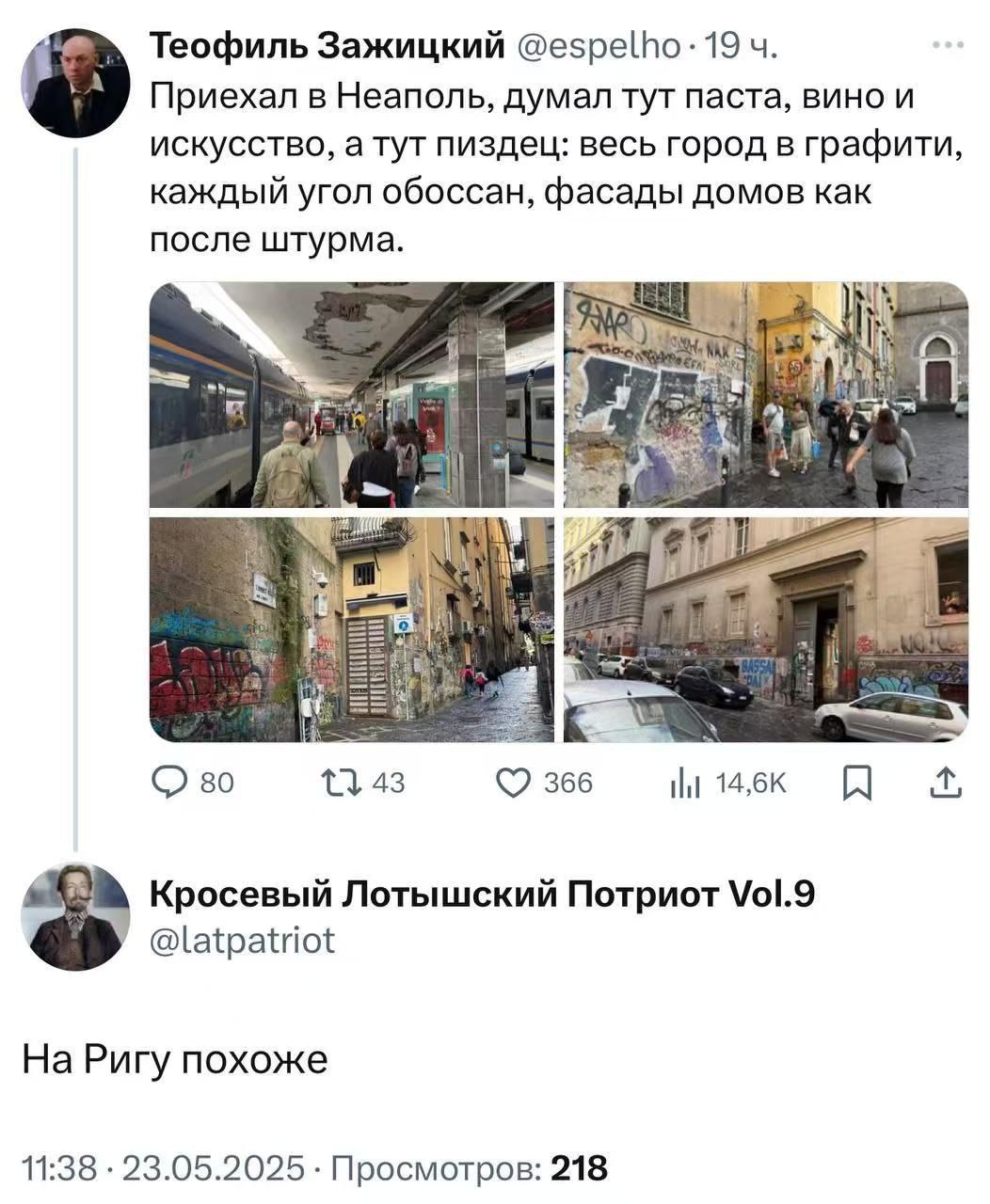The image size is (990, 1204).
Task: Open the train station platform photo
Action: click(351, 395)
